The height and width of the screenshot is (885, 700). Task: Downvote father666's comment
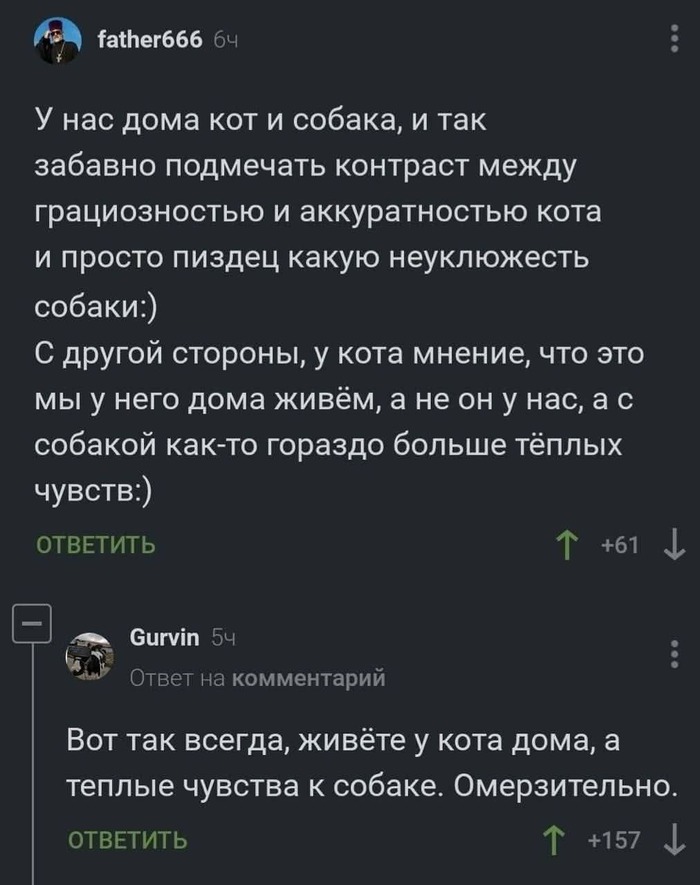tap(673, 546)
